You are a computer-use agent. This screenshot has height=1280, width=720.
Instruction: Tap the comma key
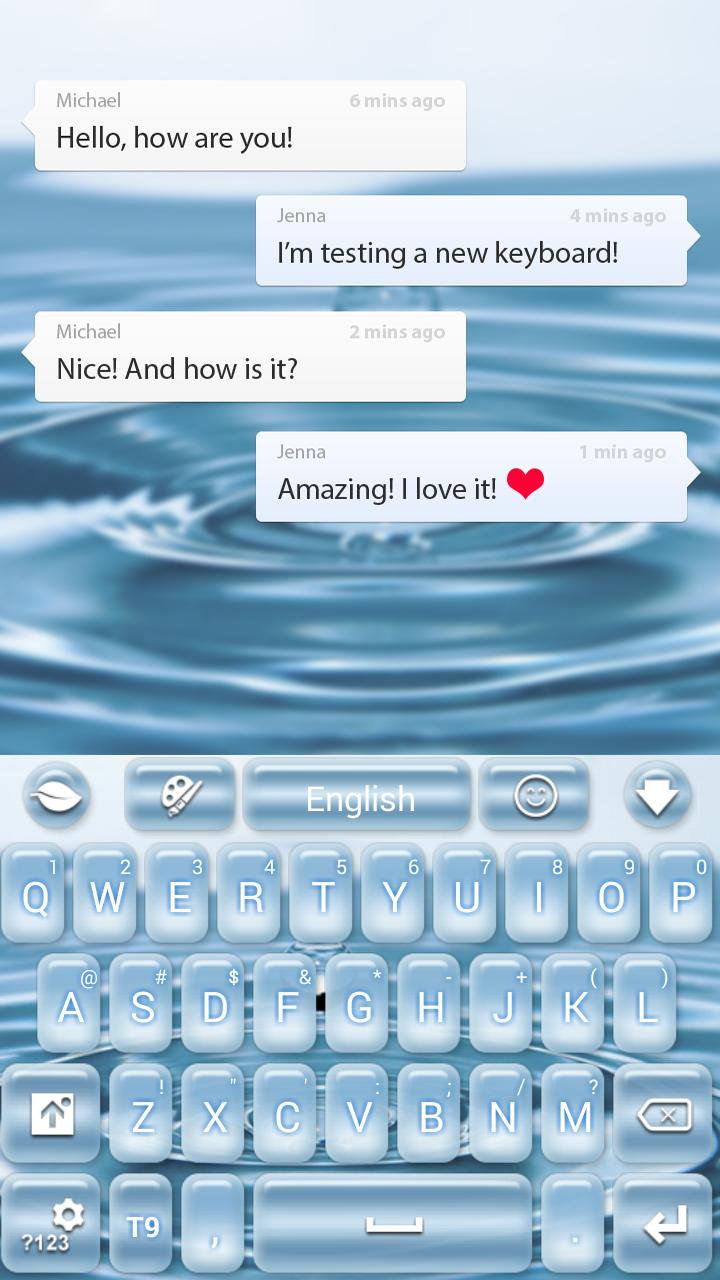point(213,1222)
